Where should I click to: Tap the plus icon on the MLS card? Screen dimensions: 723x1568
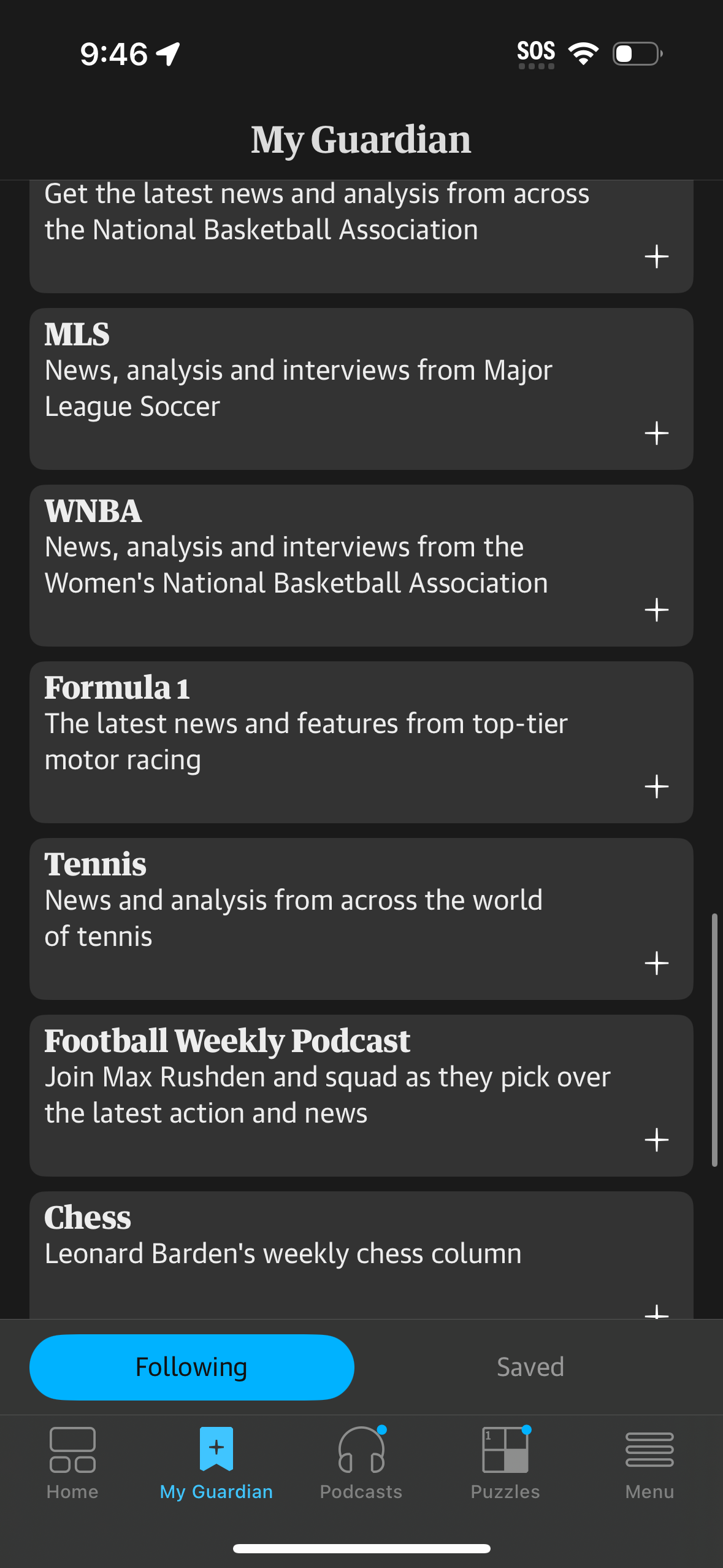tap(656, 433)
